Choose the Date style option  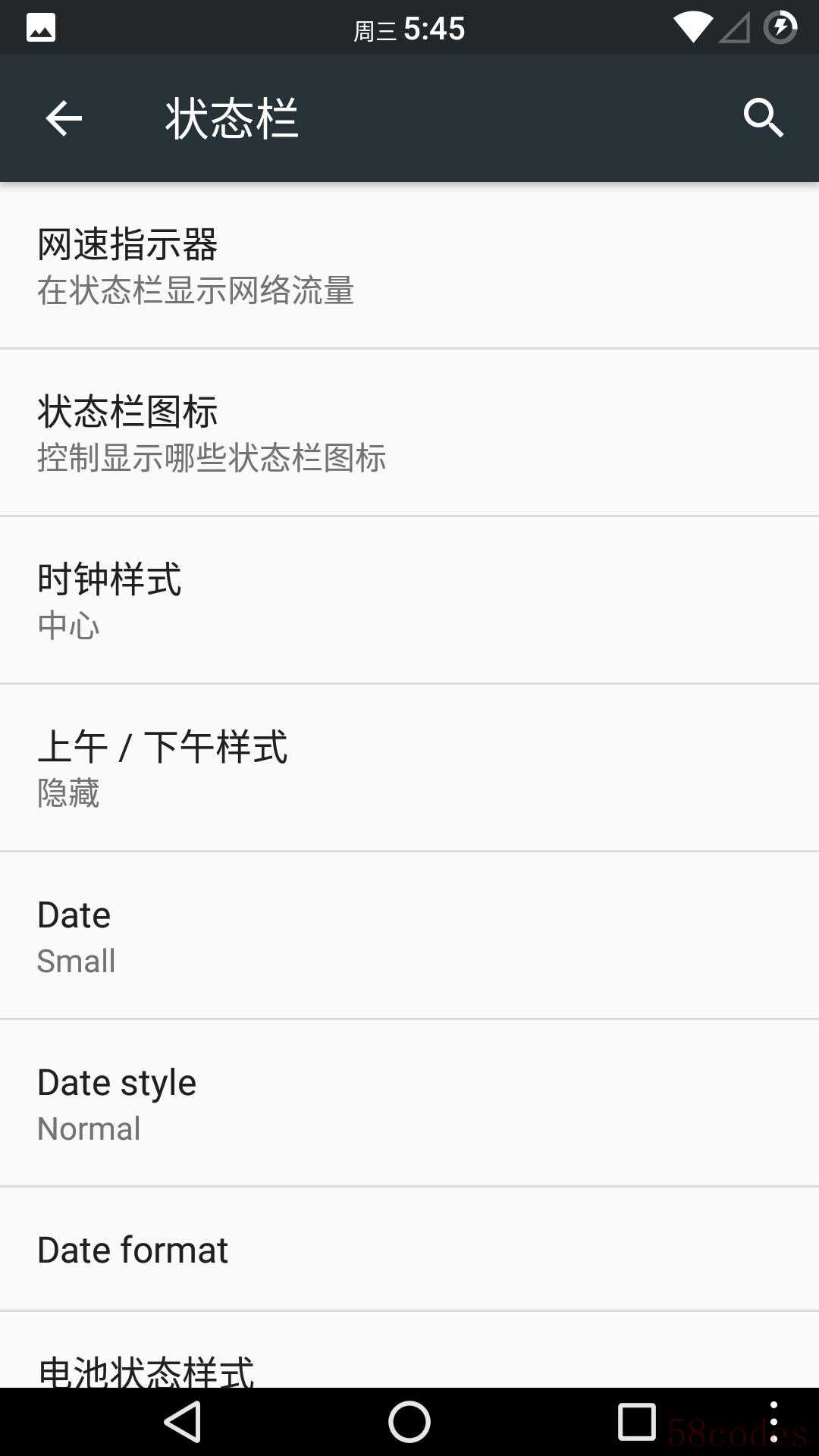point(409,1103)
